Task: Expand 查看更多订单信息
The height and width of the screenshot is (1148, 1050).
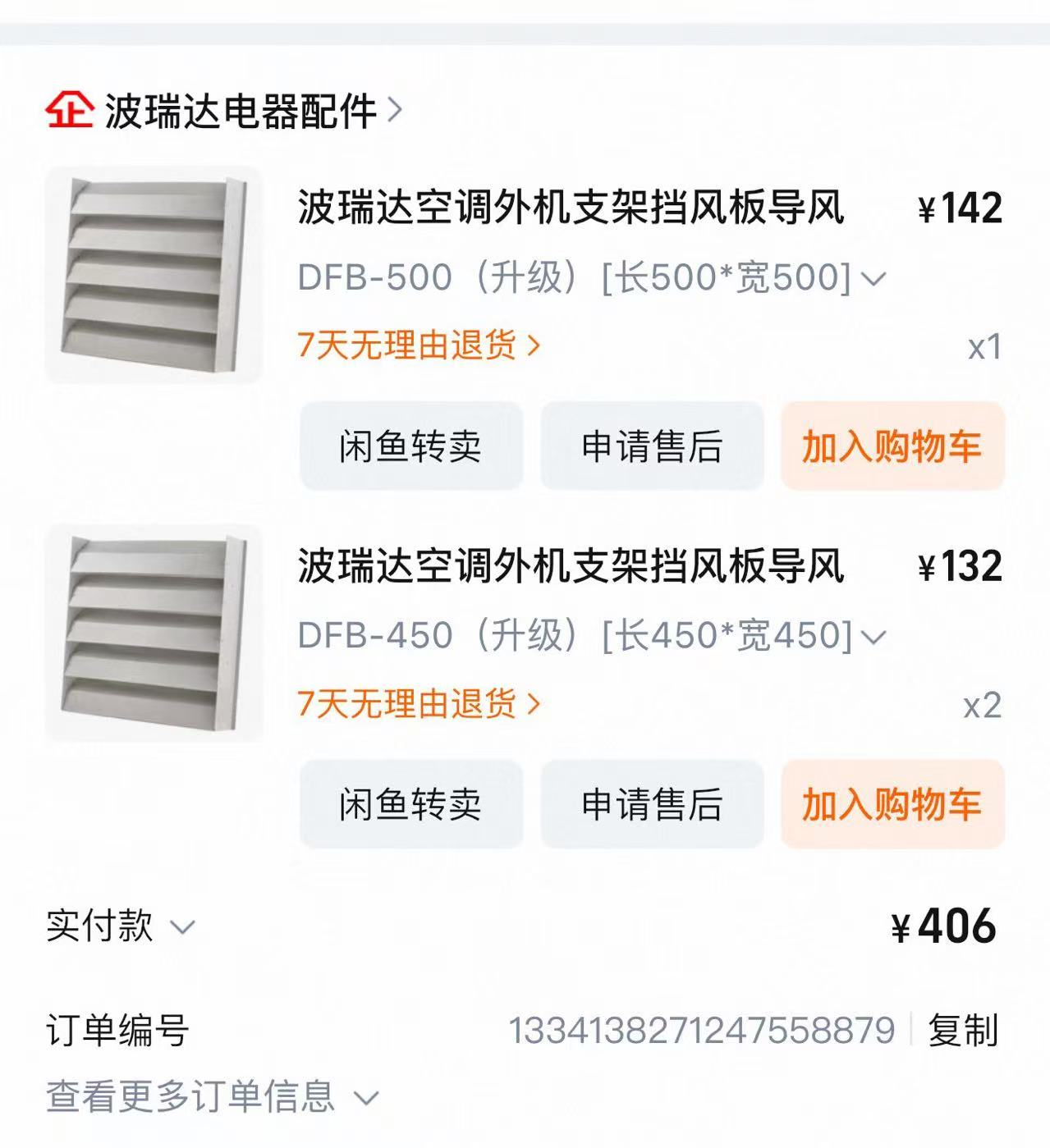Action: (x=212, y=1096)
